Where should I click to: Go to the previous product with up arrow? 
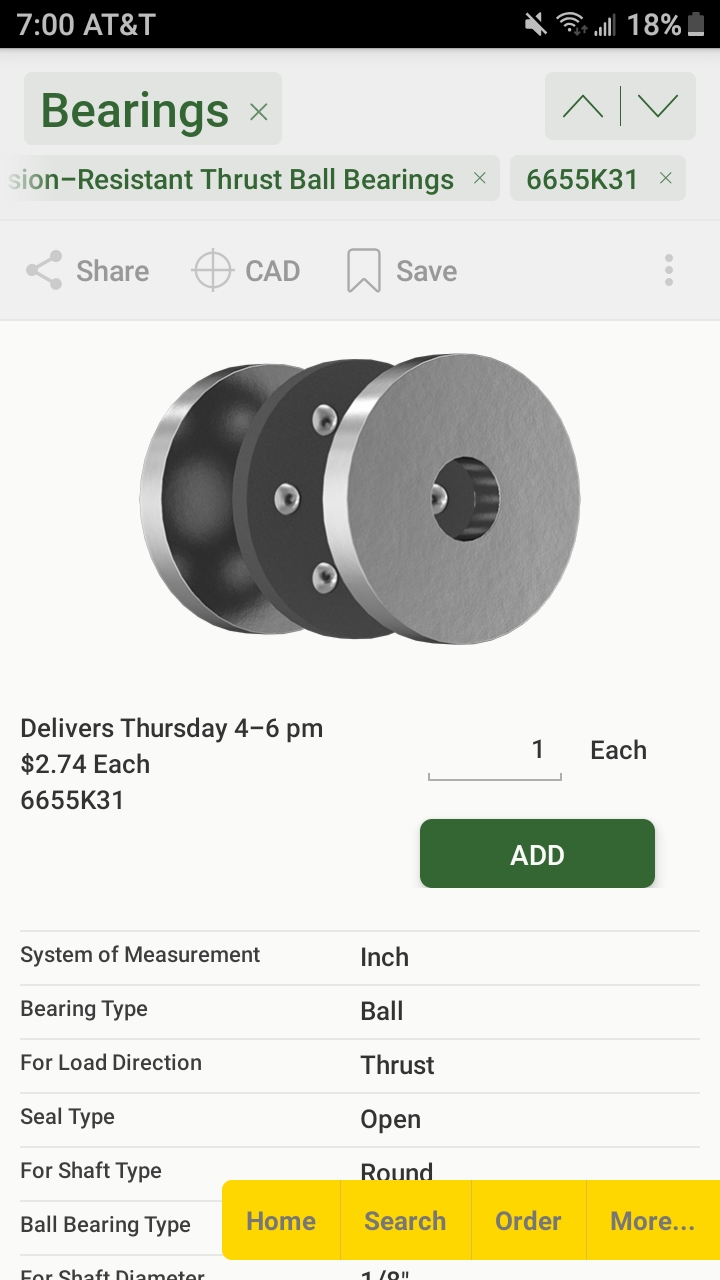[583, 106]
